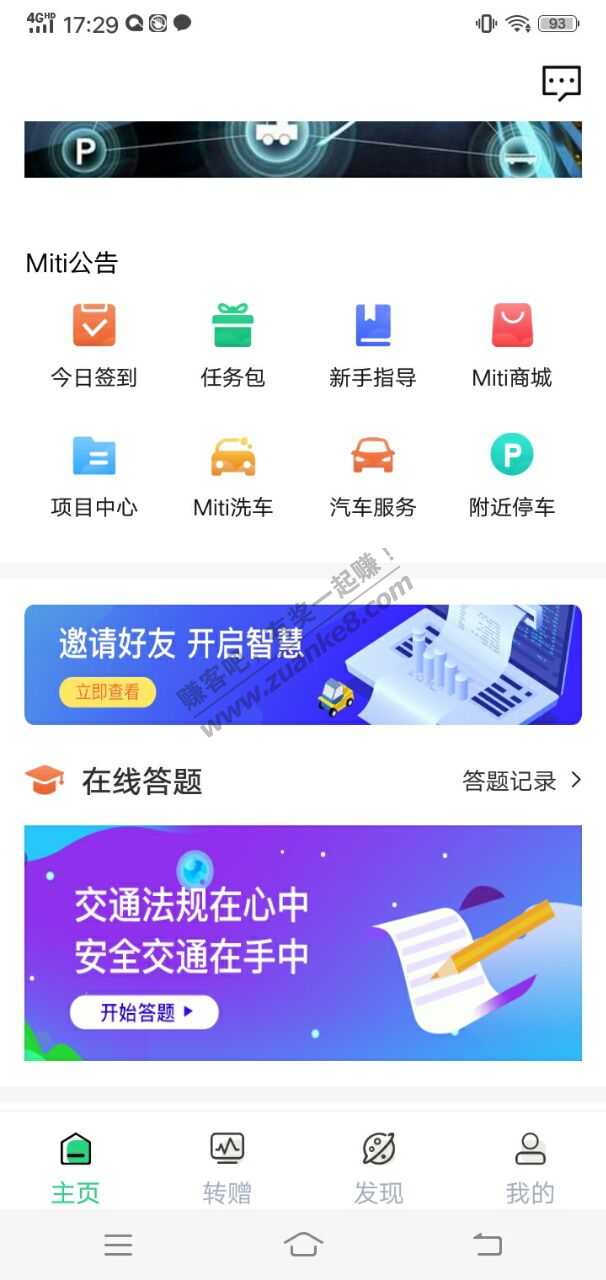The height and width of the screenshot is (1280, 606).
Task: Tap 立即查看 on the invite friends banner
Action: 107,691
